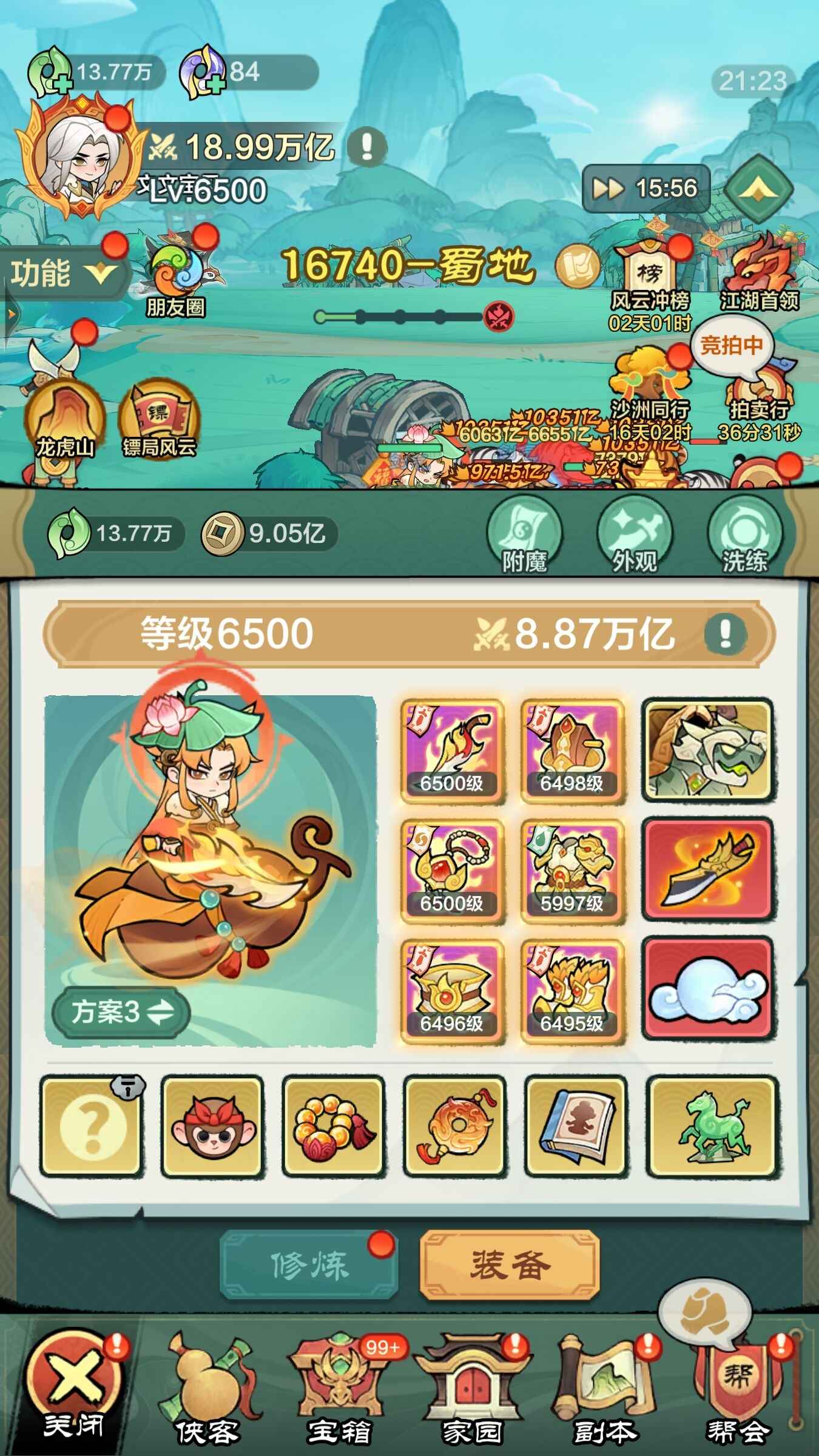
Task: Open 附魔 enchant feature
Action: [524, 535]
